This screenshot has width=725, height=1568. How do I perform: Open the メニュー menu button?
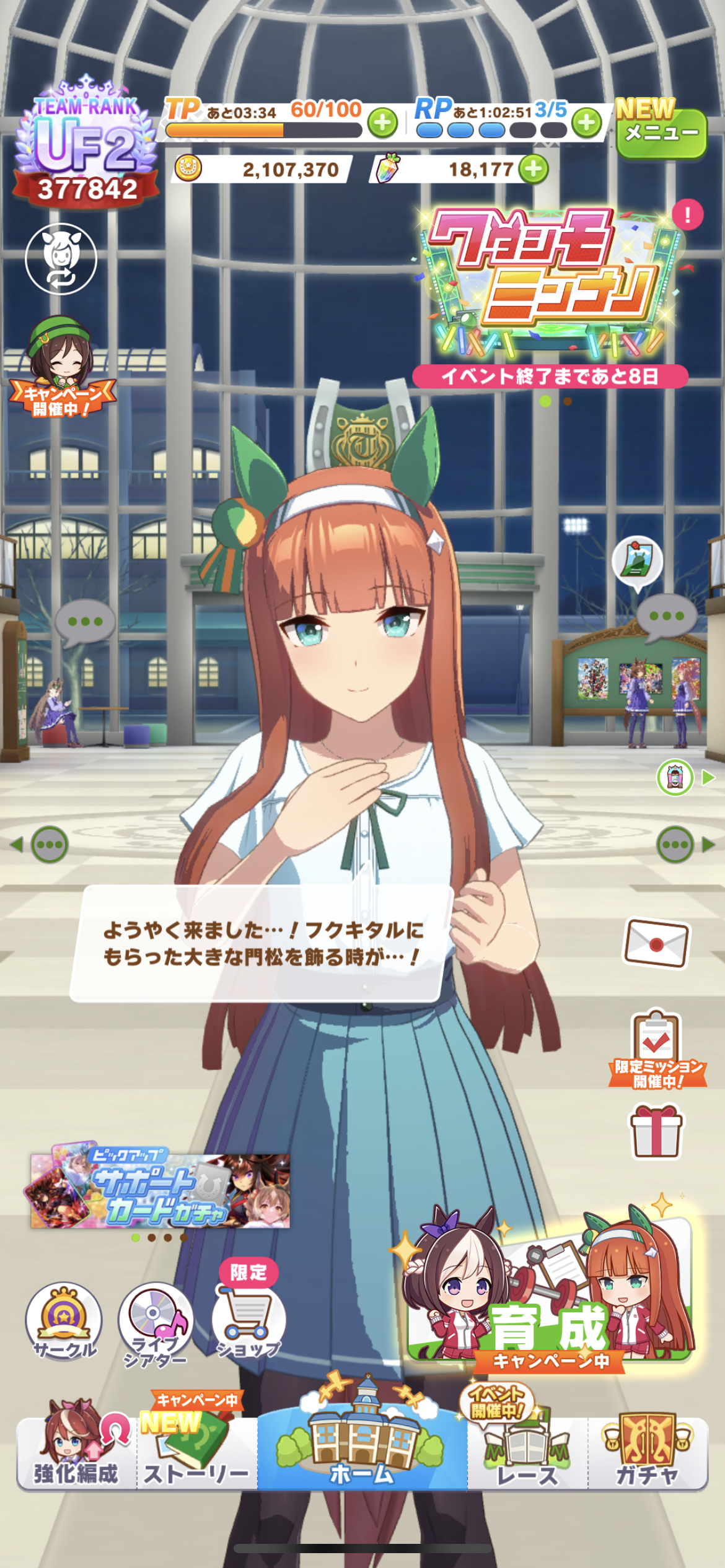661,133
